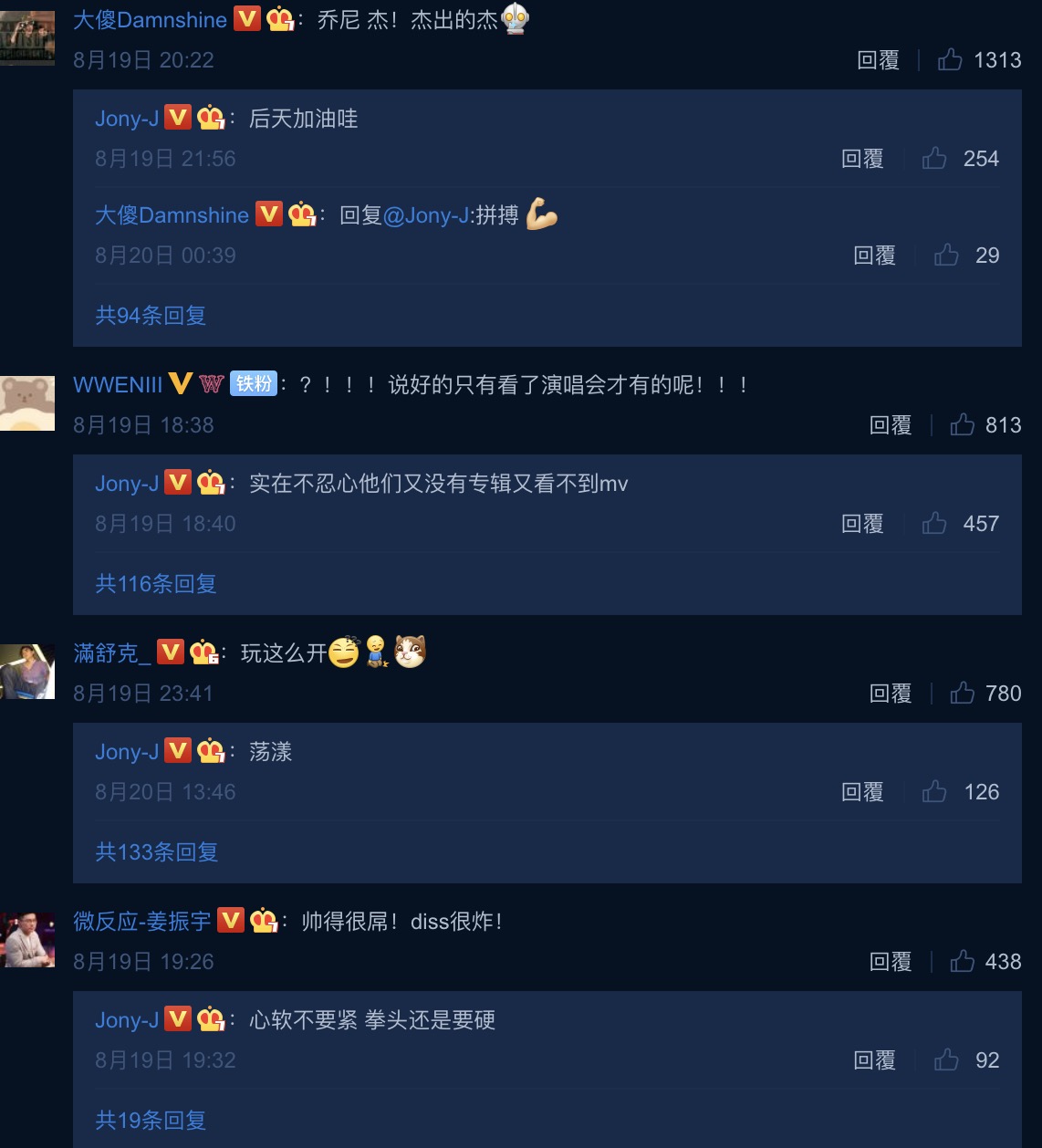Reply to 满舒克_'s comment
The height and width of the screenshot is (1148, 1042).
890,694
